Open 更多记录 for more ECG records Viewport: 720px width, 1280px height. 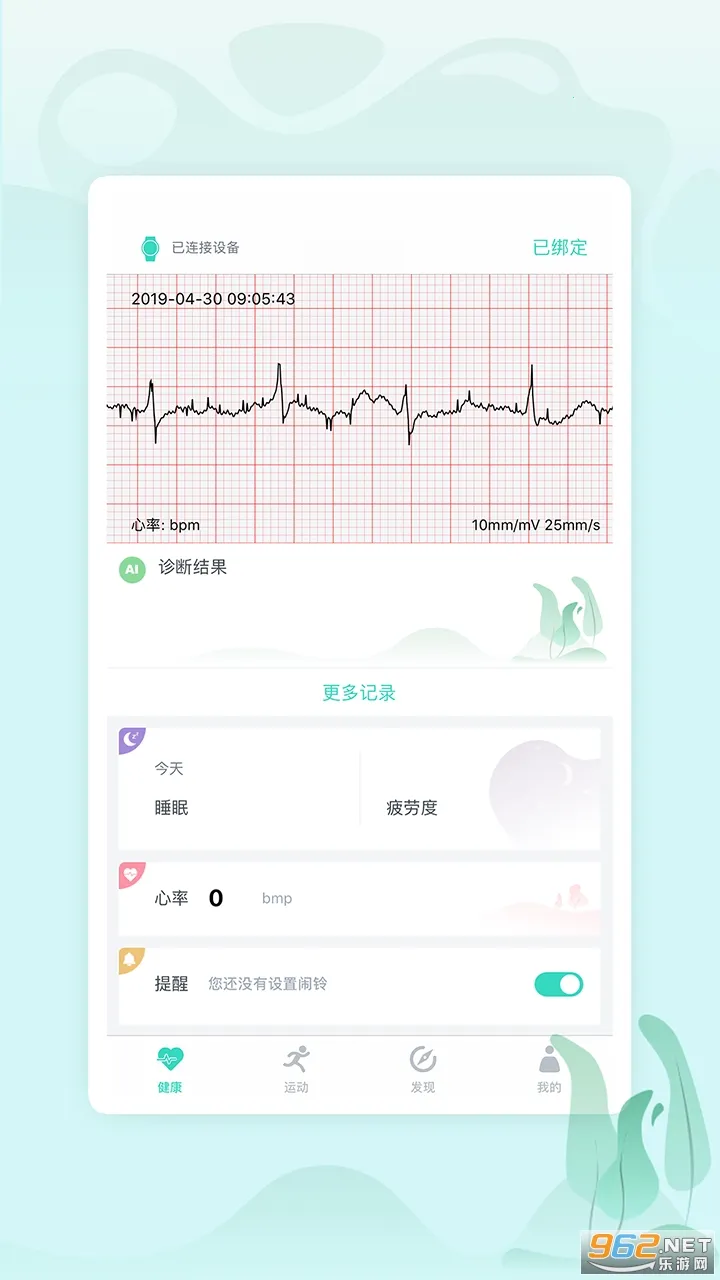tap(359, 693)
